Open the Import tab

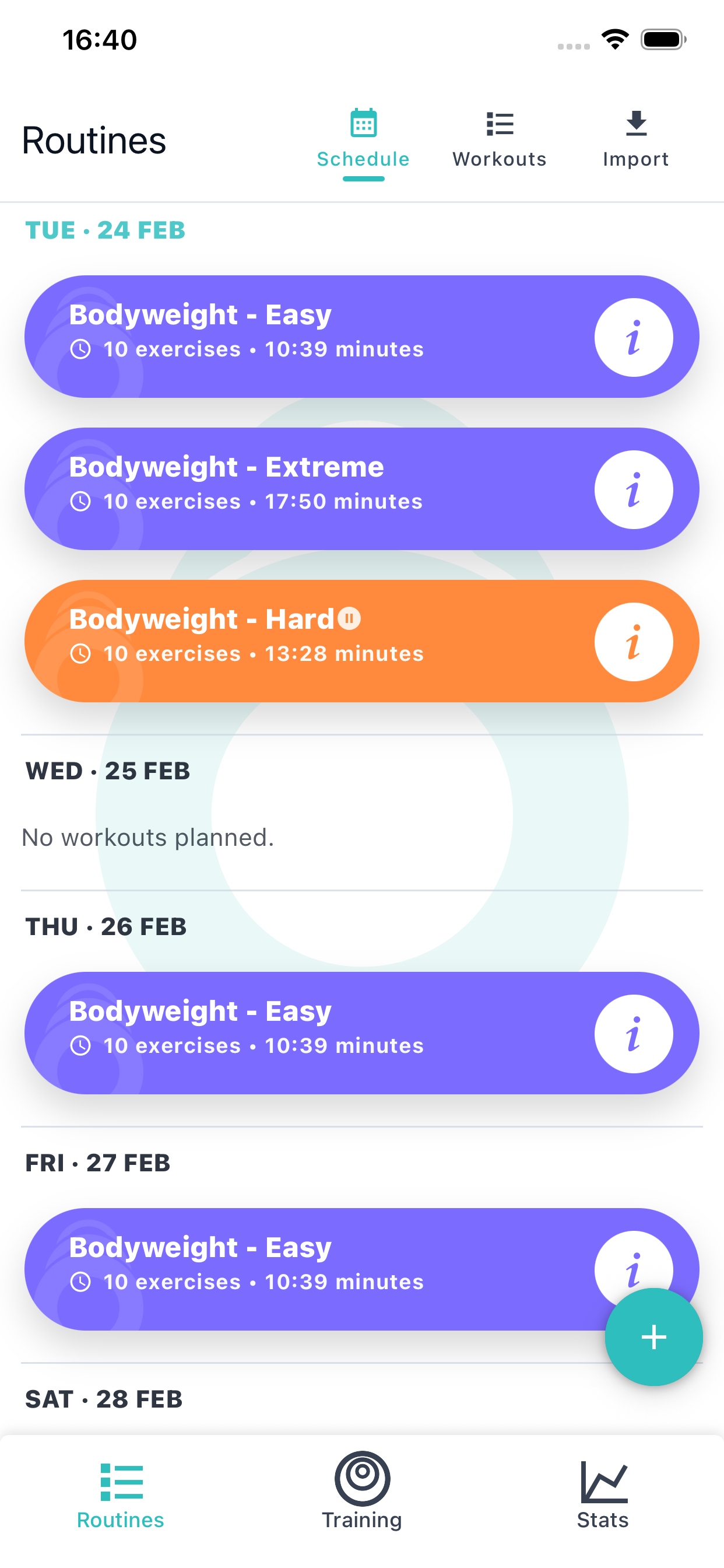(x=635, y=140)
